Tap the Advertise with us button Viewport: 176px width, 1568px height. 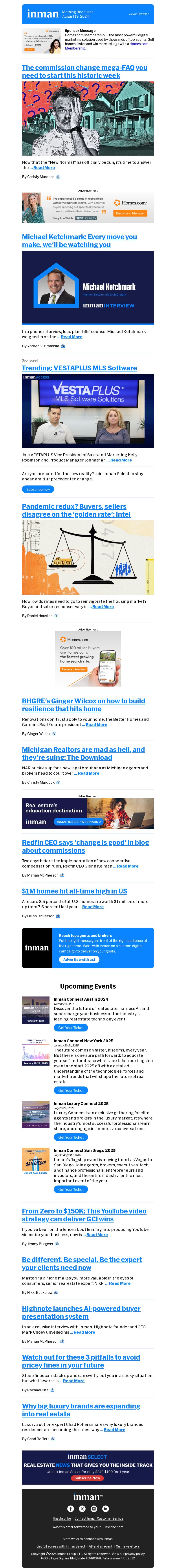click(x=79, y=959)
